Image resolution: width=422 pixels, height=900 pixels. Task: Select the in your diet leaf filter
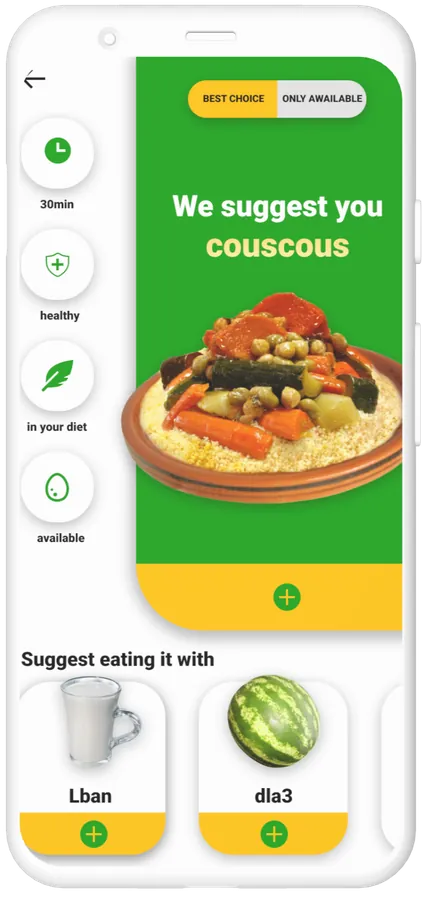pyautogui.click(x=57, y=376)
